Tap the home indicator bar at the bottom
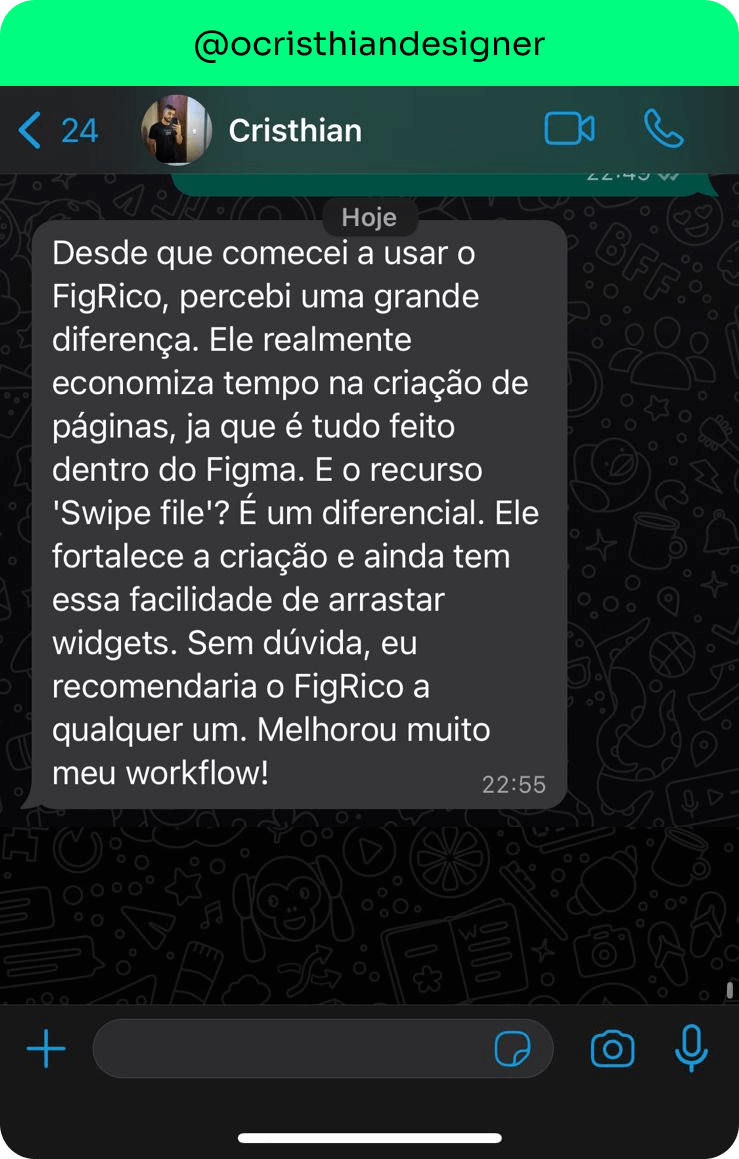 pyautogui.click(x=369, y=1136)
